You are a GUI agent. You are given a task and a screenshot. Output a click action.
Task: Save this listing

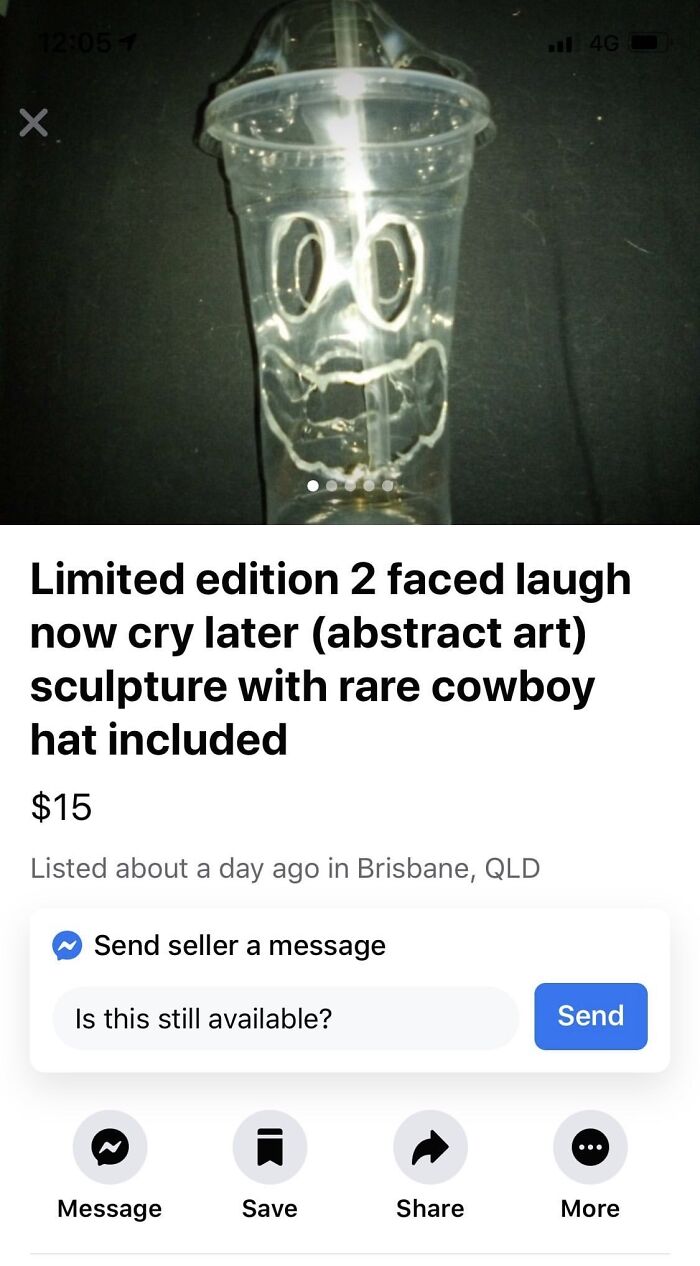[270, 1148]
